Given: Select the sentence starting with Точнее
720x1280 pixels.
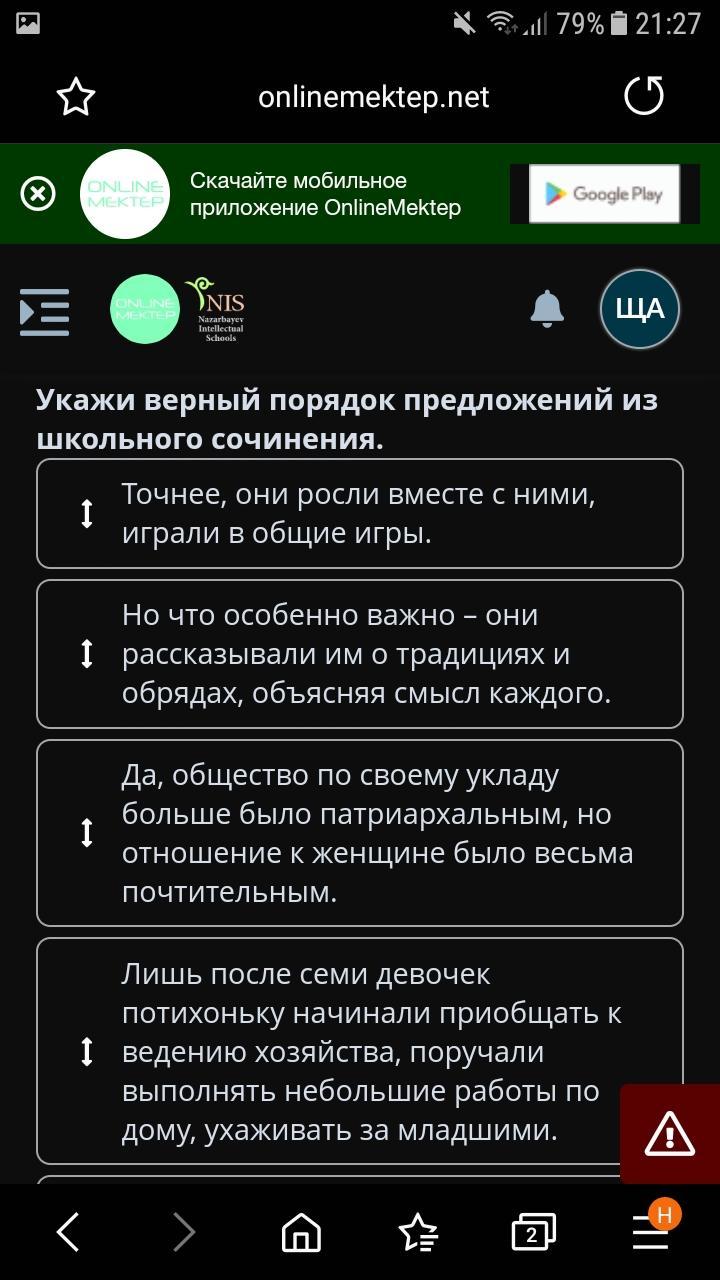Looking at the screenshot, I should 360,514.
